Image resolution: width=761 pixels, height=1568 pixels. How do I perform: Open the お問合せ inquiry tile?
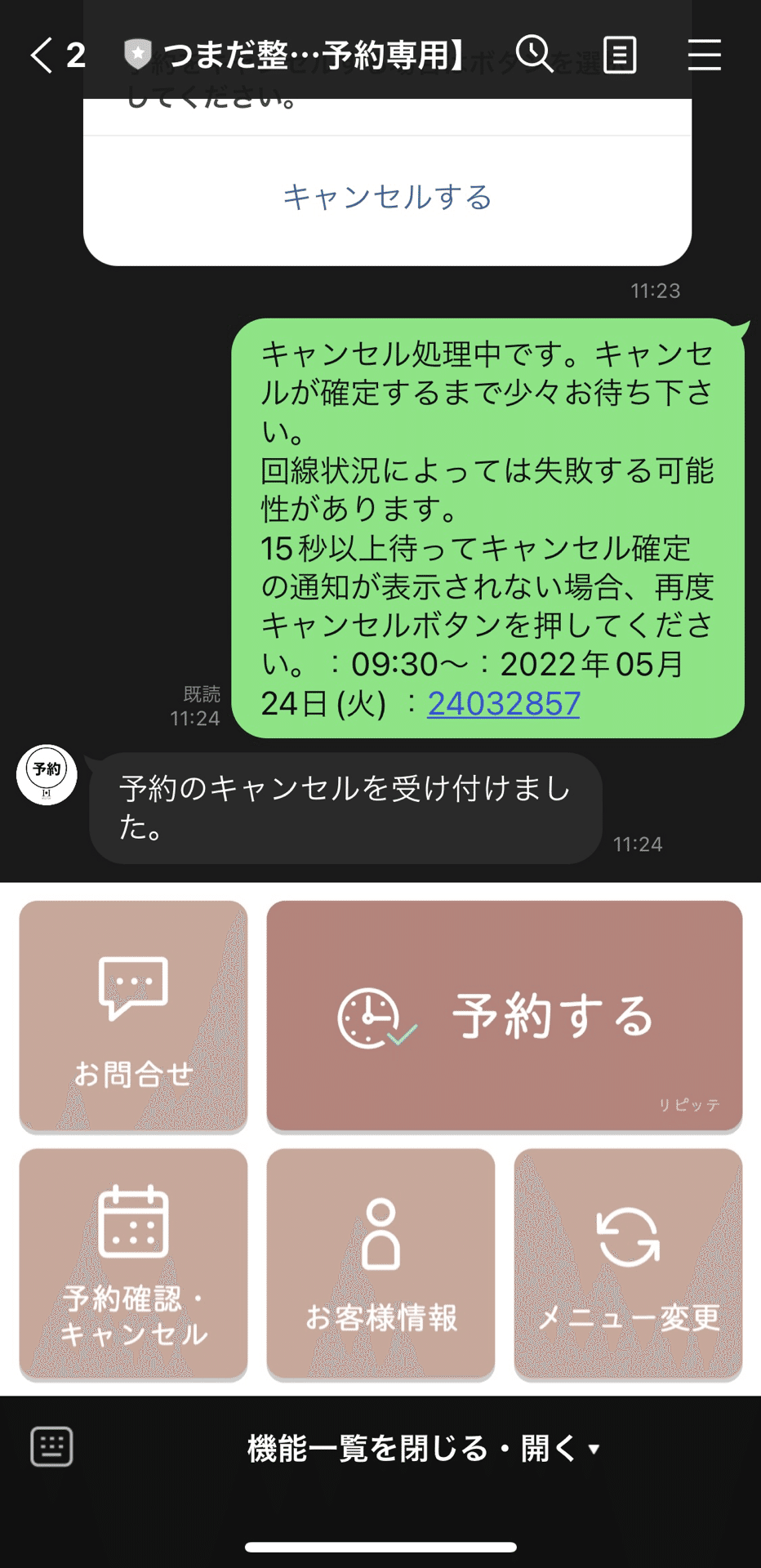tap(133, 1016)
